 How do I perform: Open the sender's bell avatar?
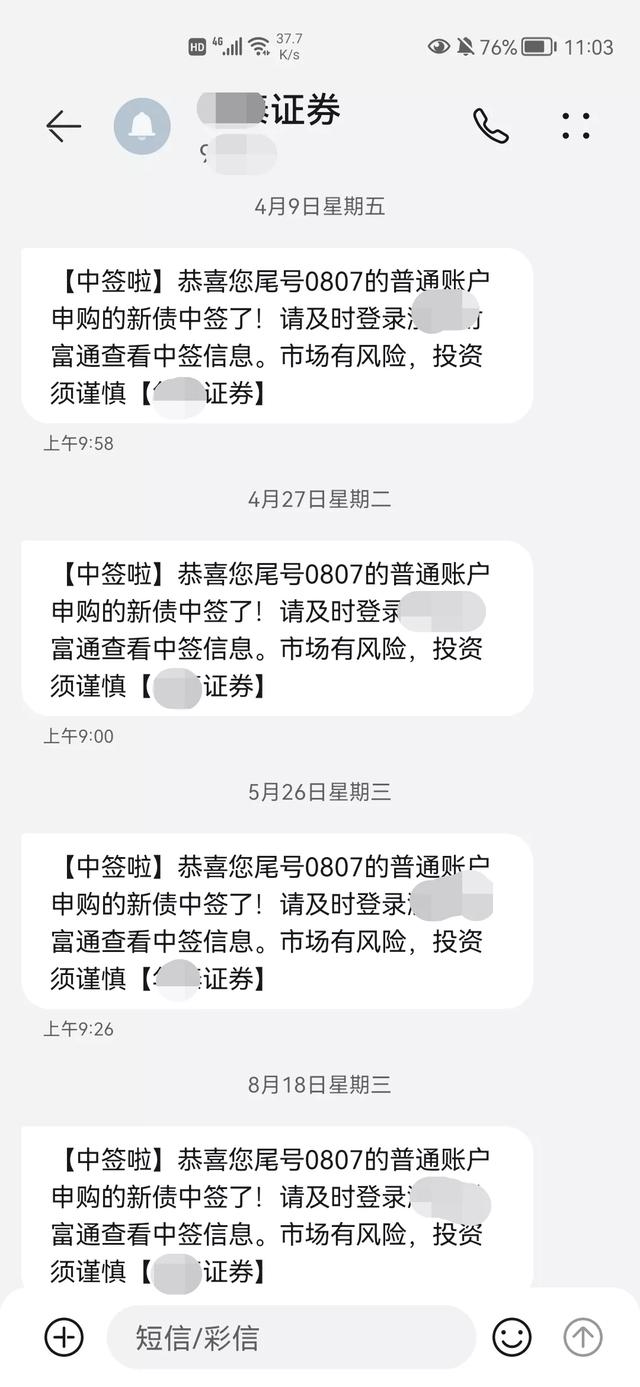point(142,126)
